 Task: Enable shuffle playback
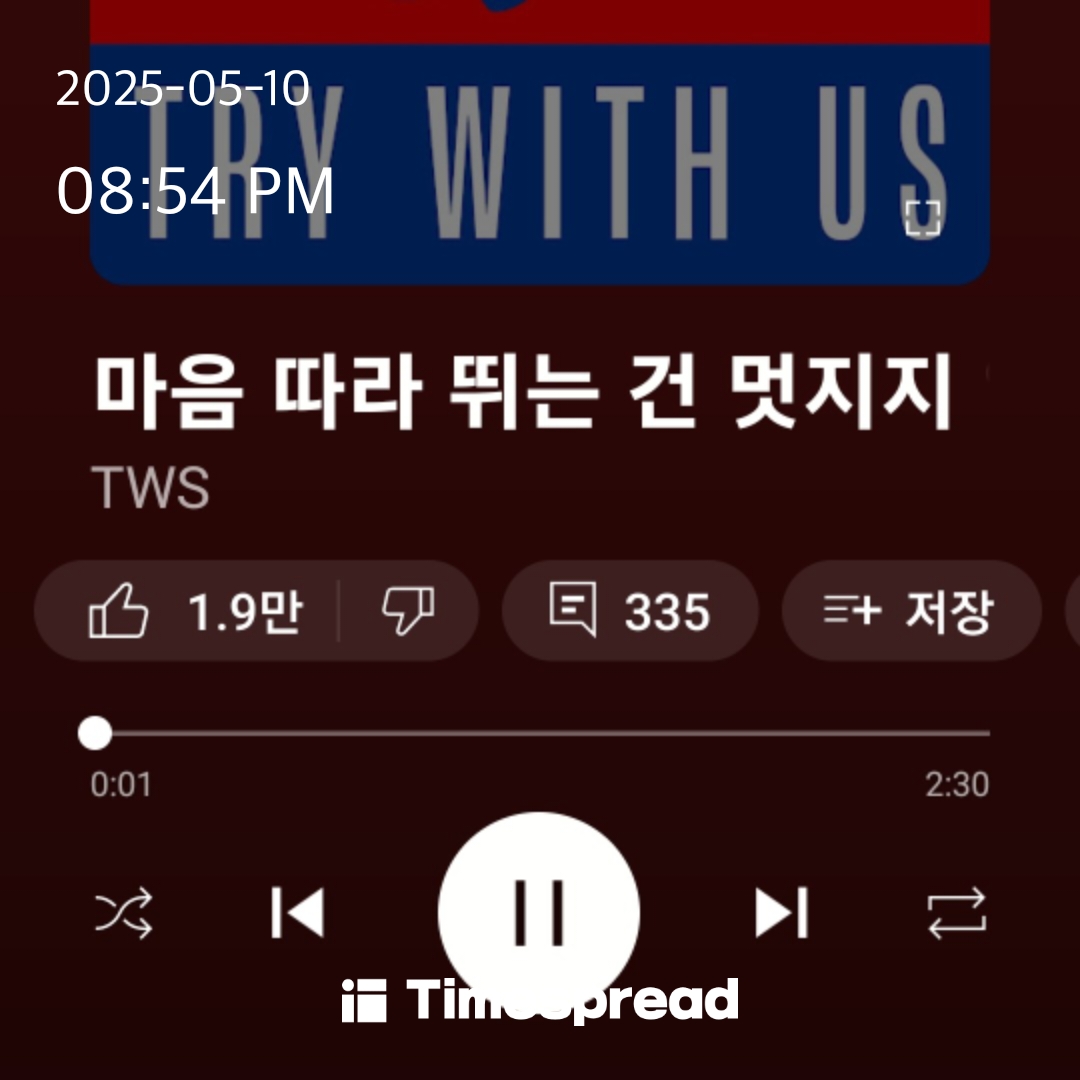click(x=124, y=913)
